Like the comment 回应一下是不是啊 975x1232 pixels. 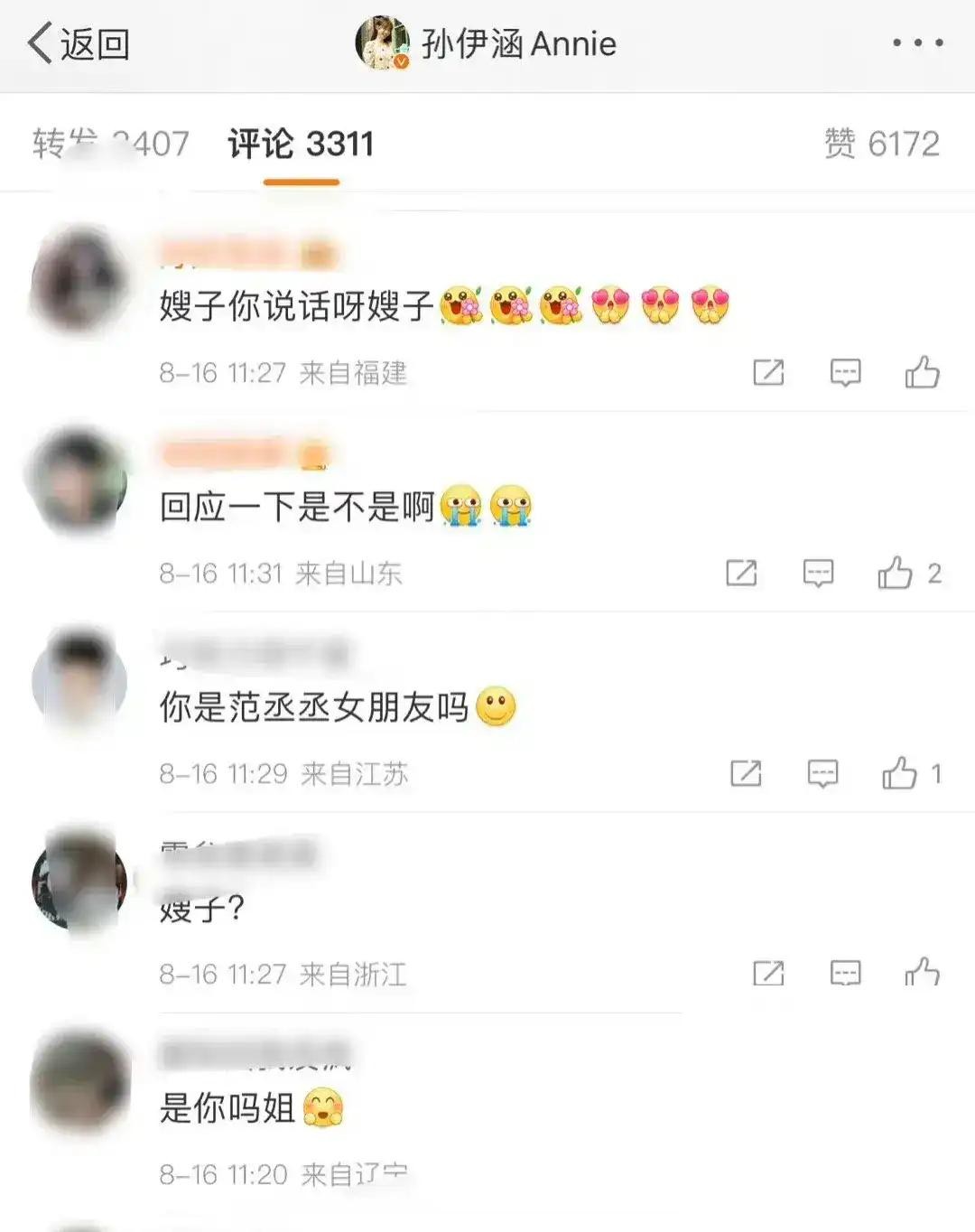pos(895,573)
